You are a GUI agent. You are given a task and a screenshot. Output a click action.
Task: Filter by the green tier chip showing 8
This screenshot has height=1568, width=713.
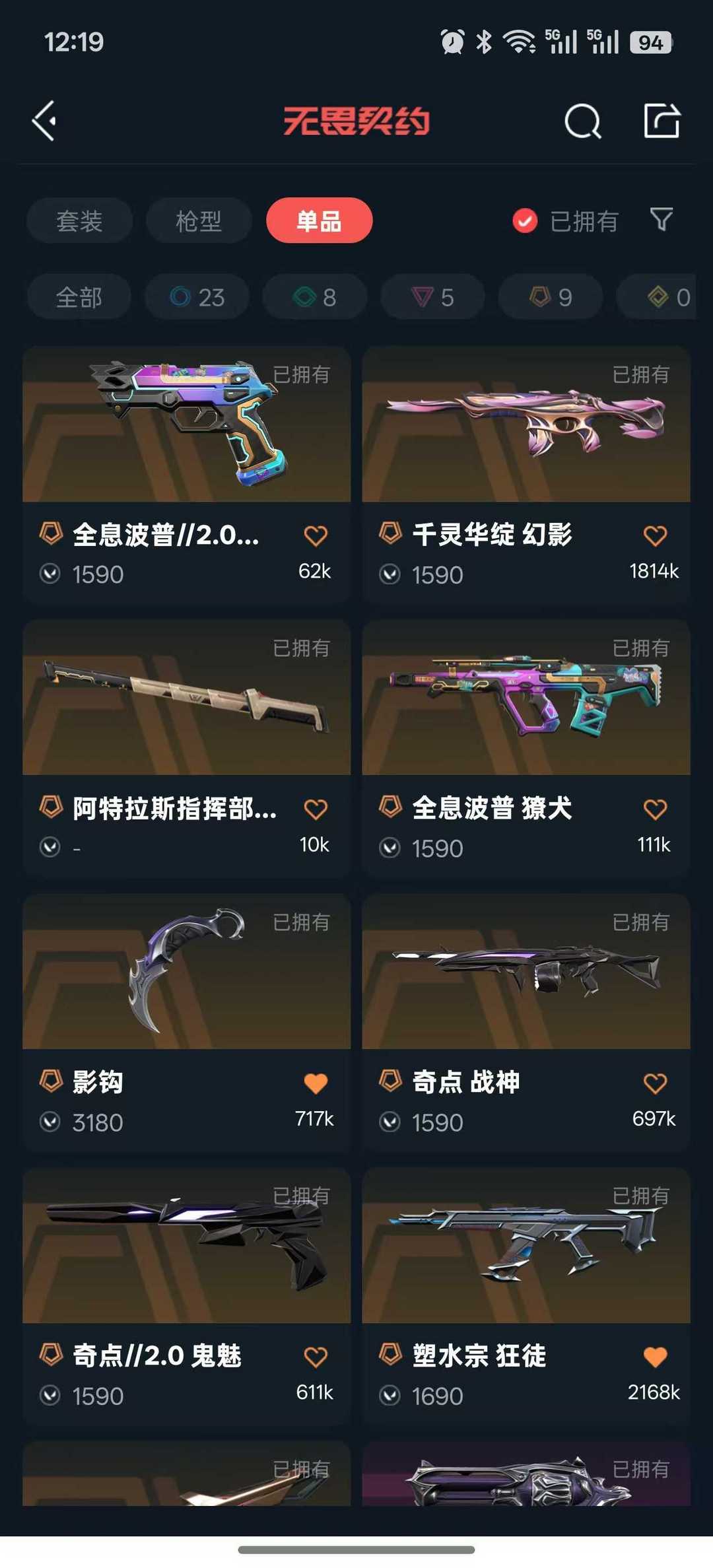tap(315, 297)
